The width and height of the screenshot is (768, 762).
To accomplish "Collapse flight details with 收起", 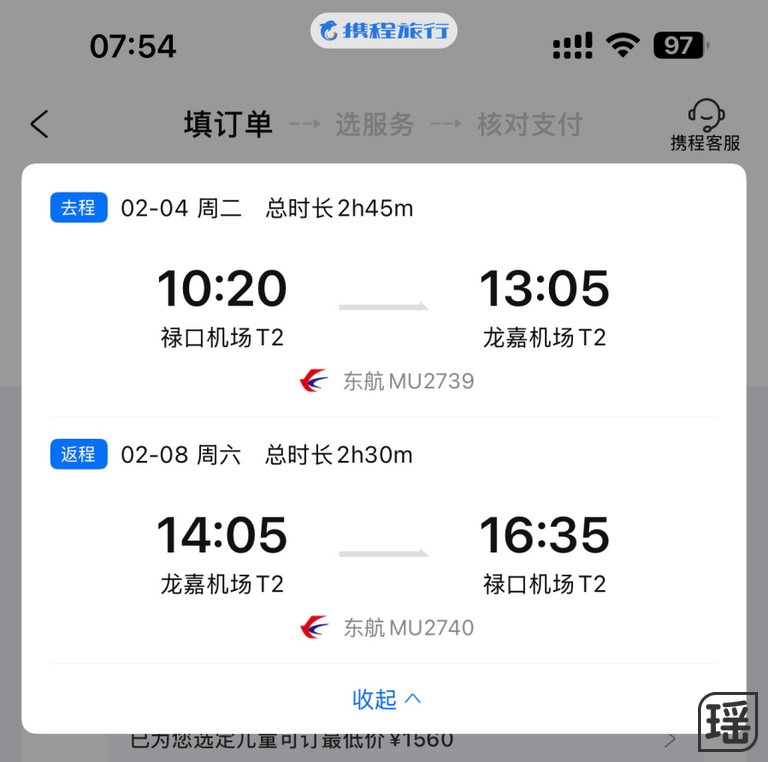I will pyautogui.click(x=386, y=699).
